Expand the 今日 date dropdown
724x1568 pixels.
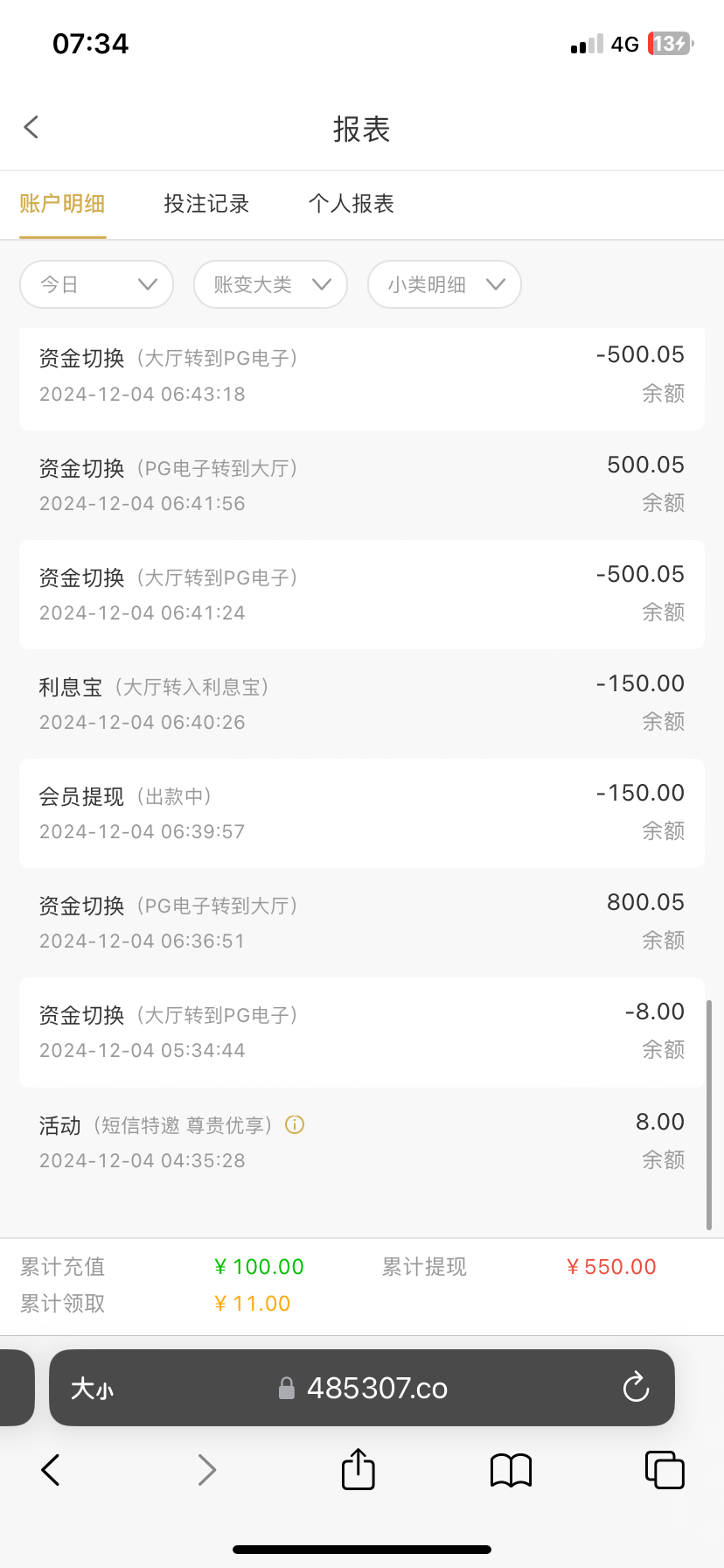96,284
